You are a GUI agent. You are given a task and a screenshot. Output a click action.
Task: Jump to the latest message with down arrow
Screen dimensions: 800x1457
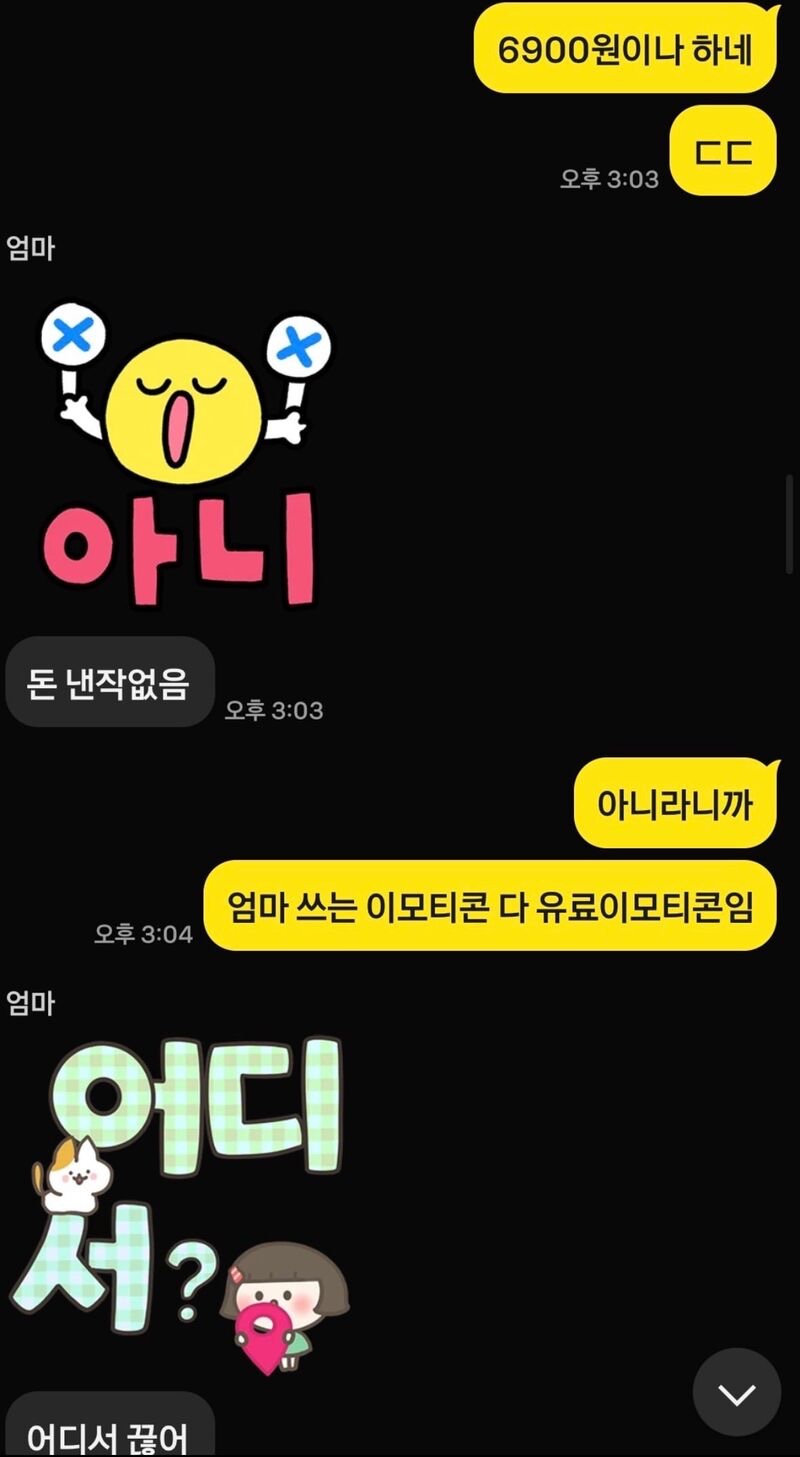pos(737,1393)
